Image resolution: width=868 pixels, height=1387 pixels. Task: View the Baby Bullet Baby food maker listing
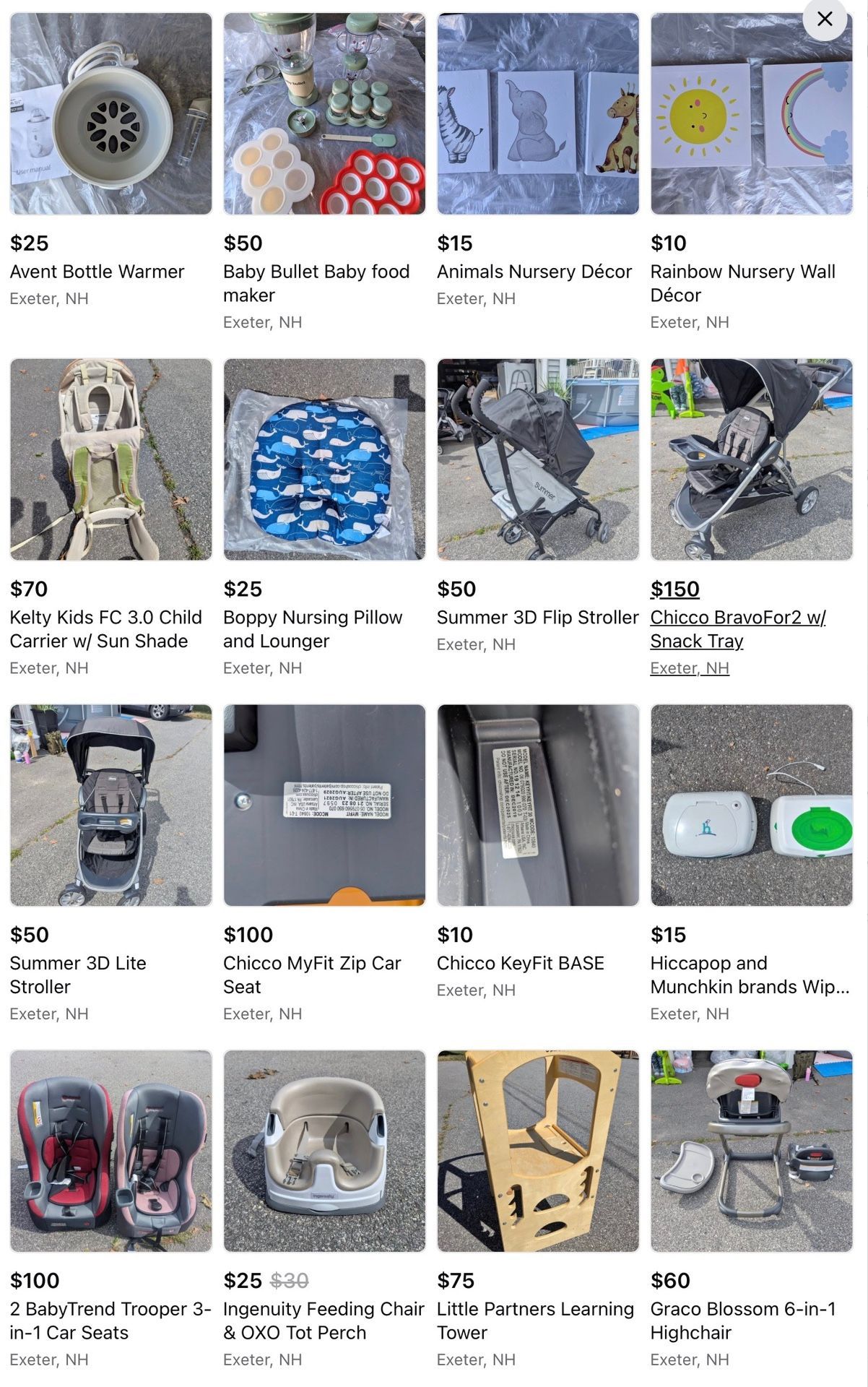pyautogui.click(x=324, y=114)
